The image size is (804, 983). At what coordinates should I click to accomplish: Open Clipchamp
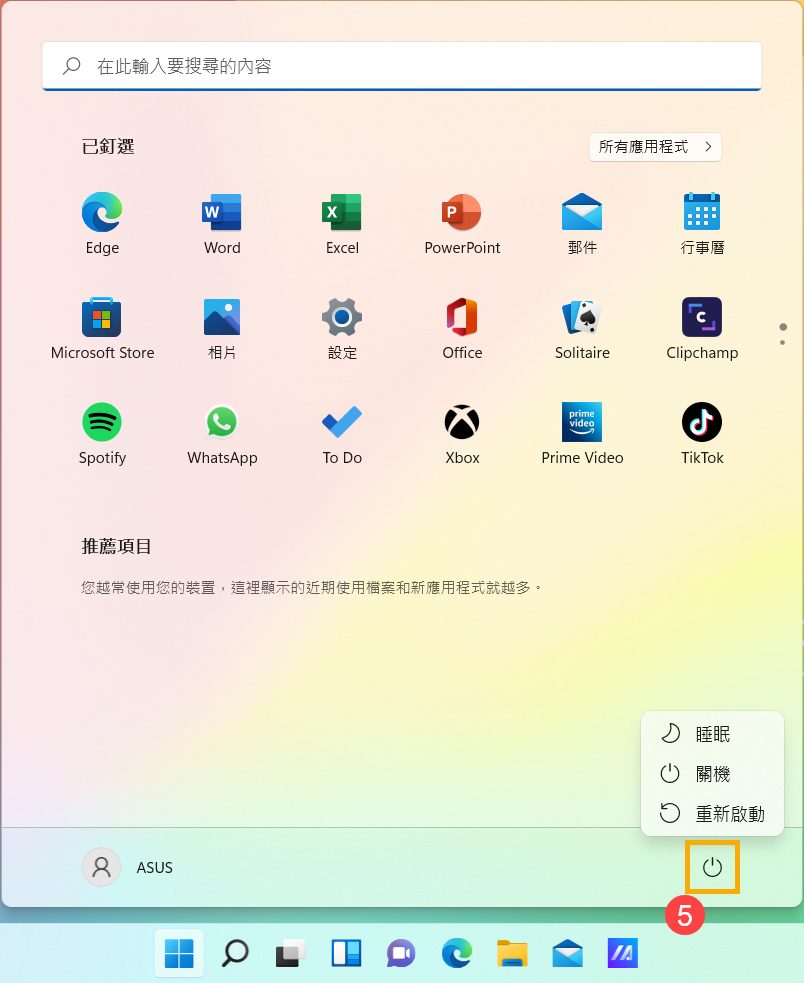(702, 318)
